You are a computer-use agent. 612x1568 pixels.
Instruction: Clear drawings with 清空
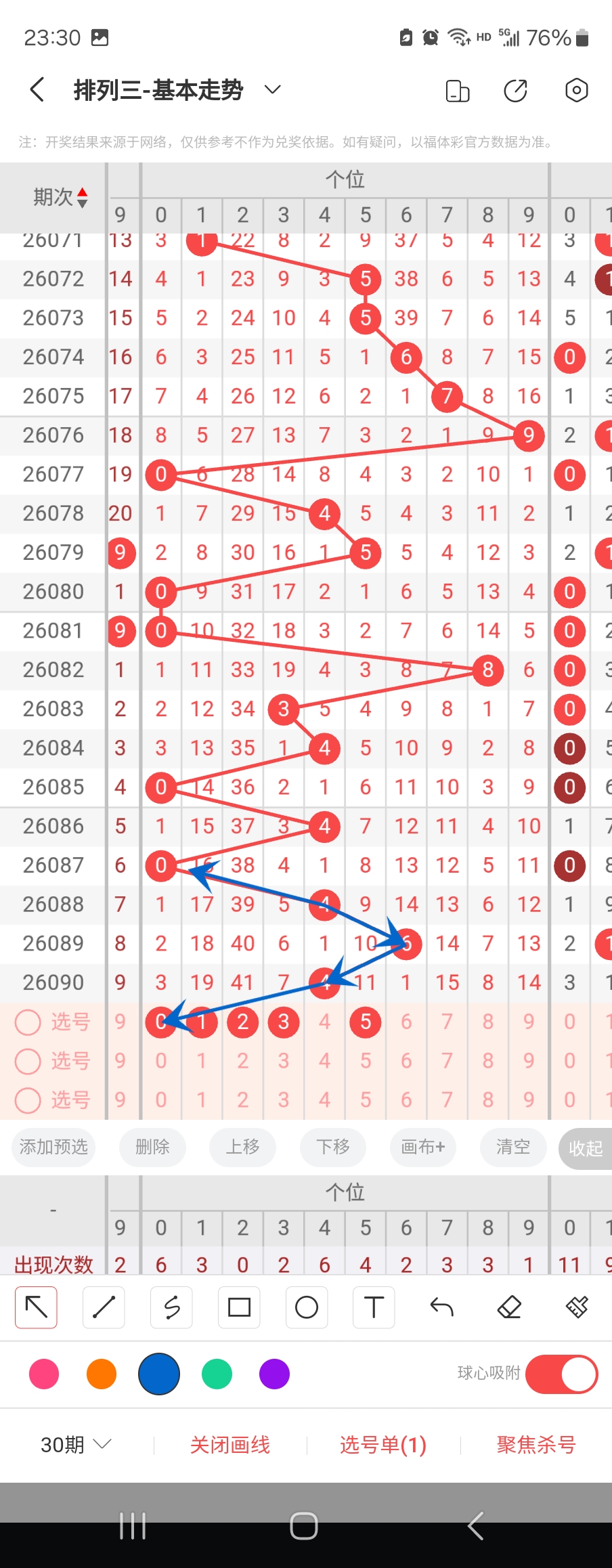[512, 1147]
